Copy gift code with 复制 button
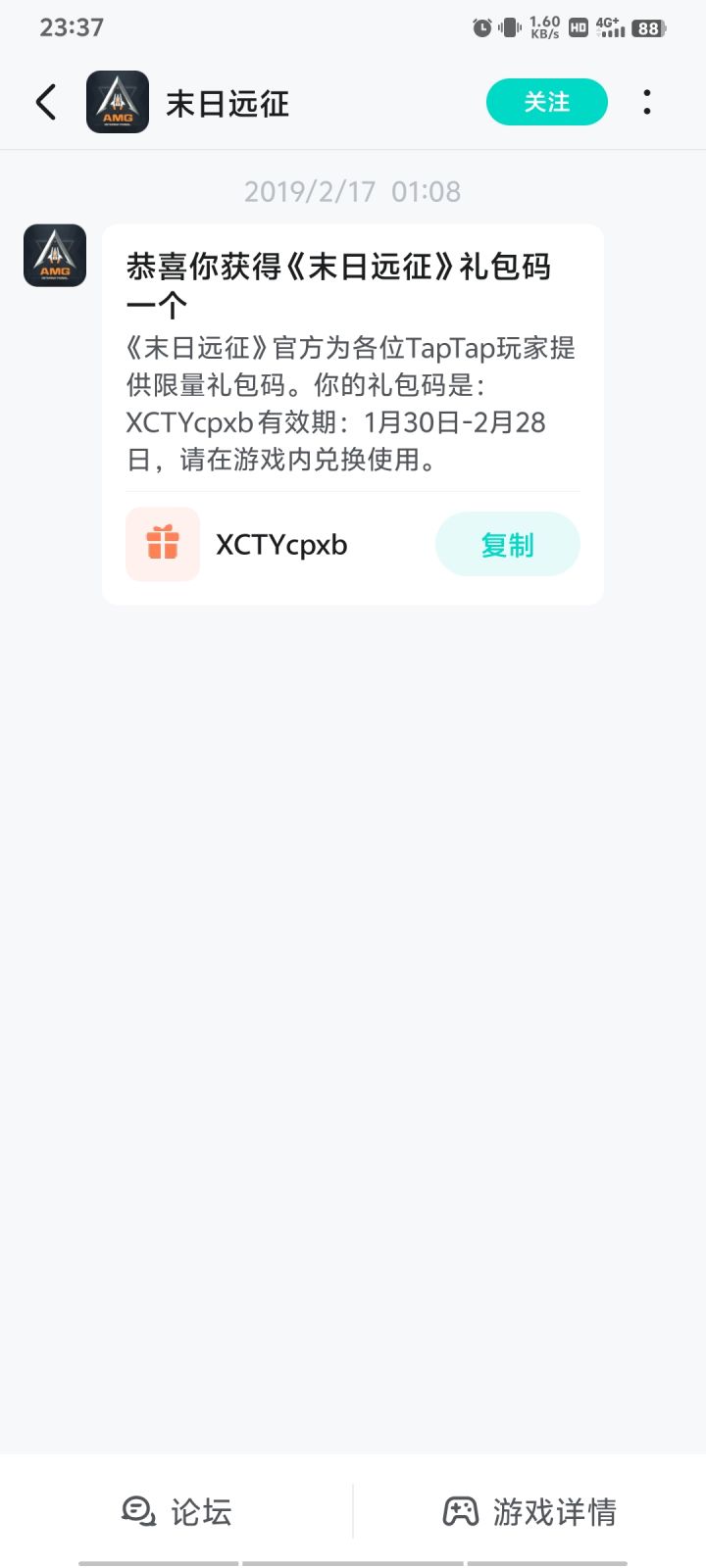This screenshot has width=706, height=1568. pyautogui.click(x=508, y=544)
